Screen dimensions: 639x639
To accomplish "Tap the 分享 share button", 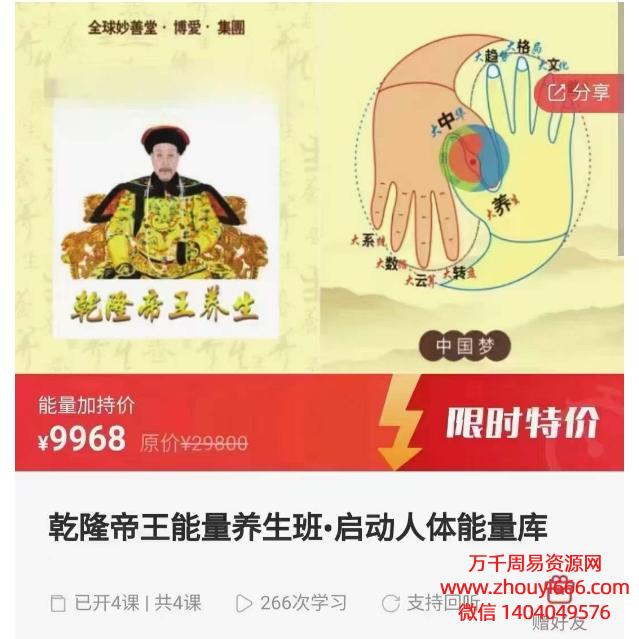I will pyautogui.click(x=580, y=93).
